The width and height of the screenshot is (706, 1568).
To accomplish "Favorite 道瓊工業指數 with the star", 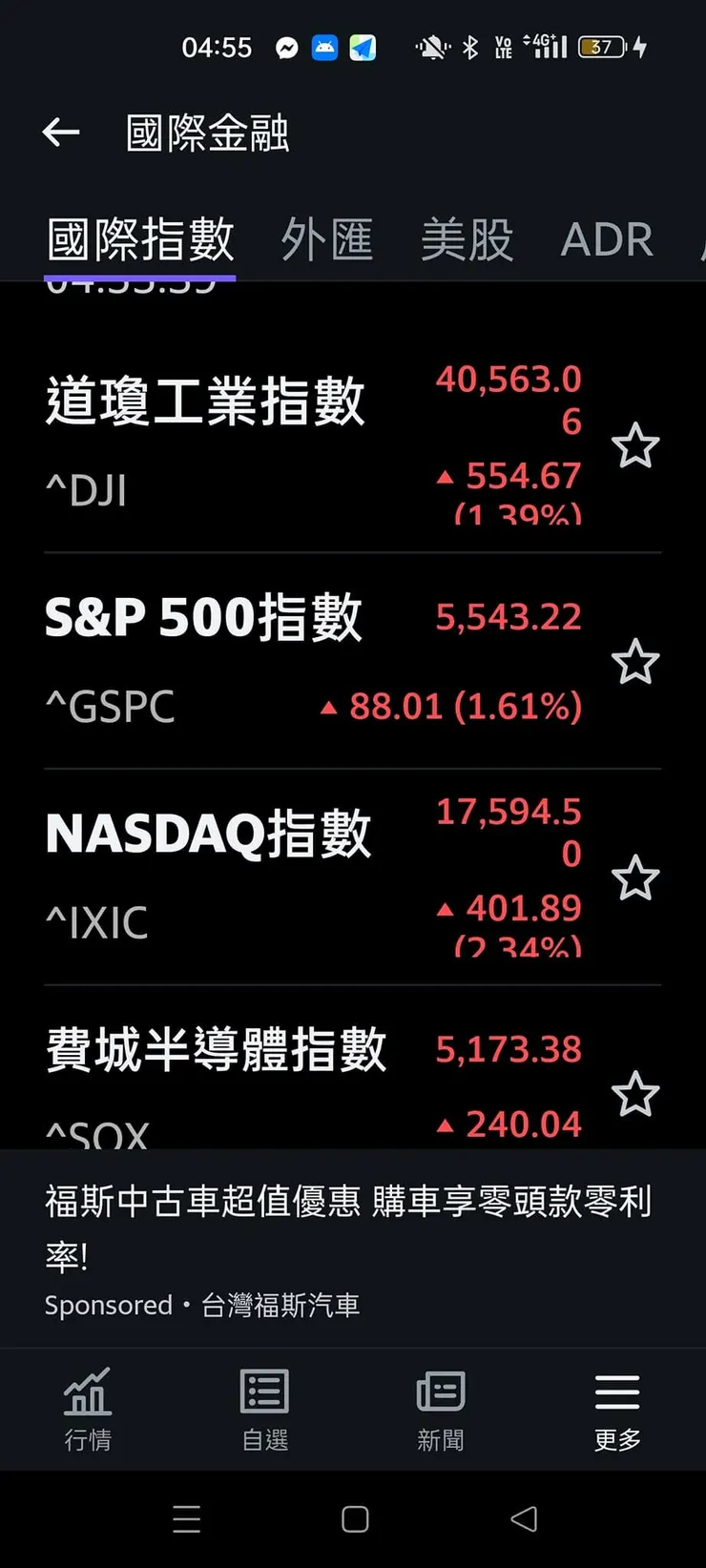I will click(x=634, y=446).
